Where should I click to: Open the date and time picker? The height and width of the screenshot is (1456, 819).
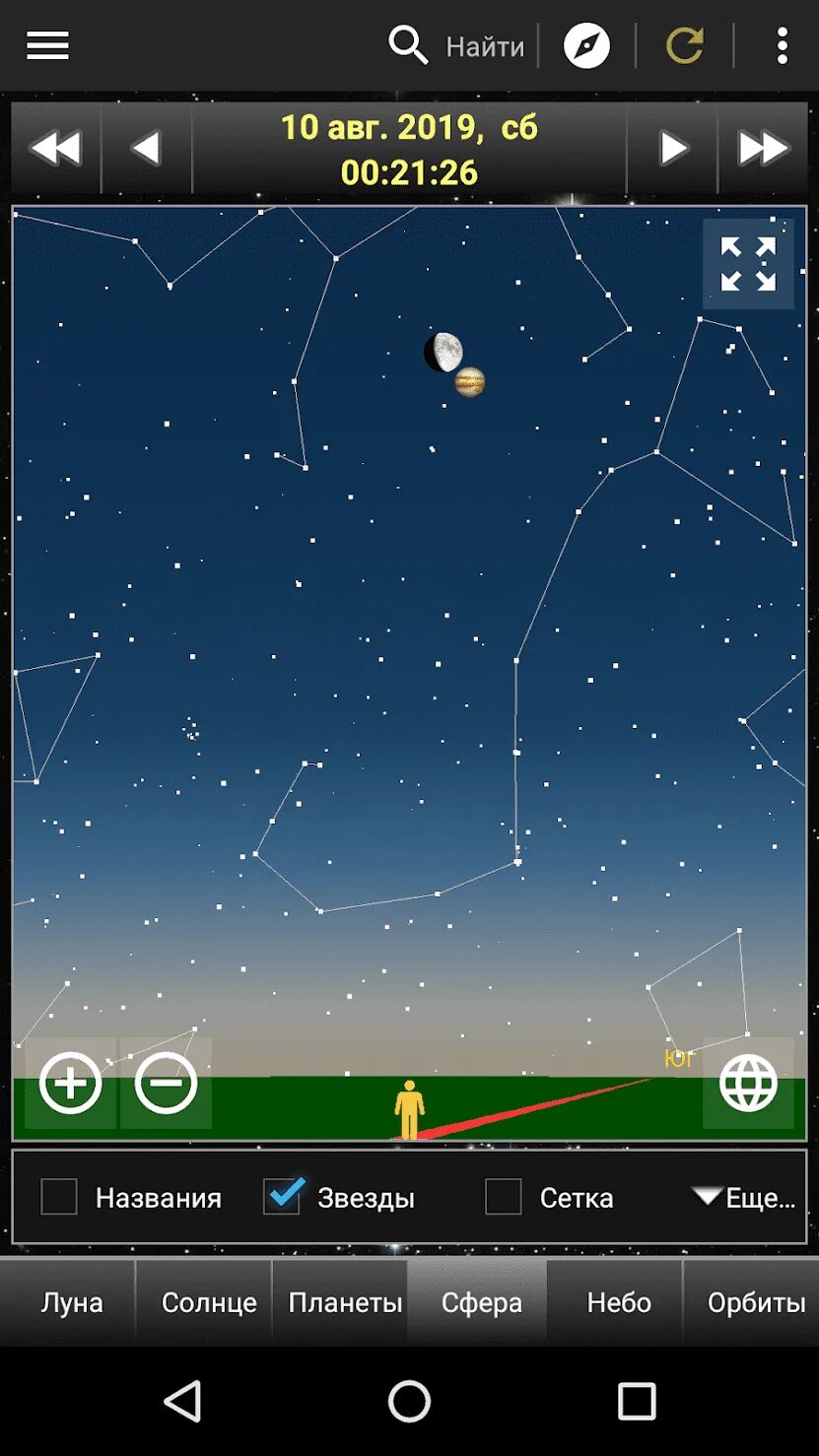(409, 149)
